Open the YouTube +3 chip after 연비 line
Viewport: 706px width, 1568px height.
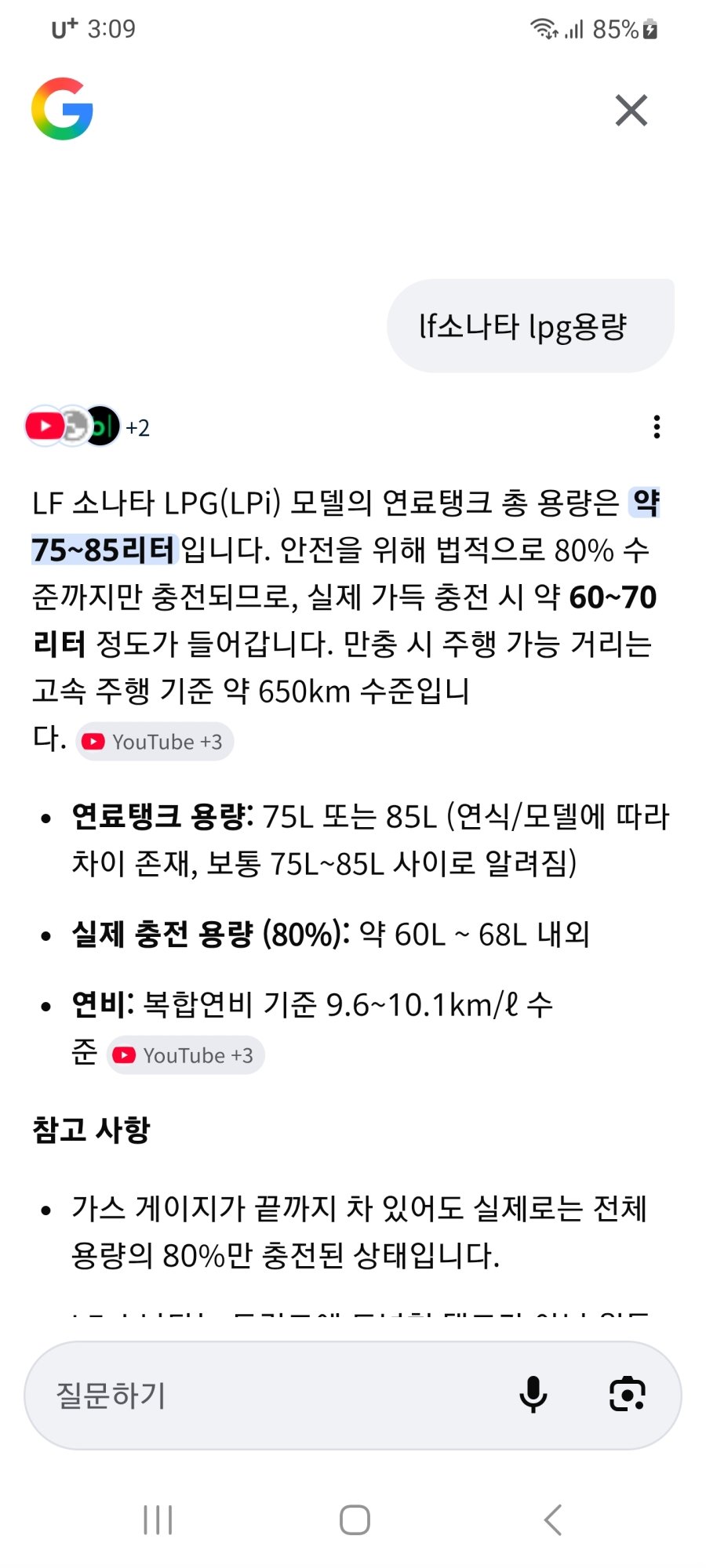coord(186,1055)
